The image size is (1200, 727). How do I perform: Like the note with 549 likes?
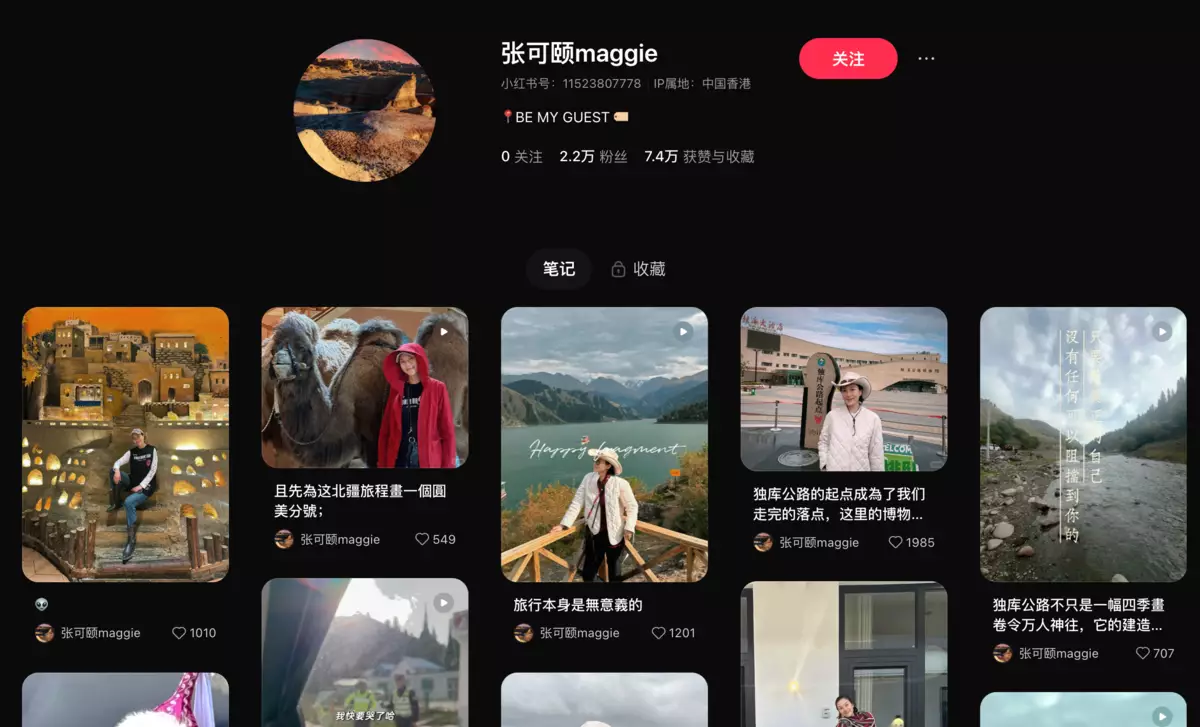coord(422,539)
